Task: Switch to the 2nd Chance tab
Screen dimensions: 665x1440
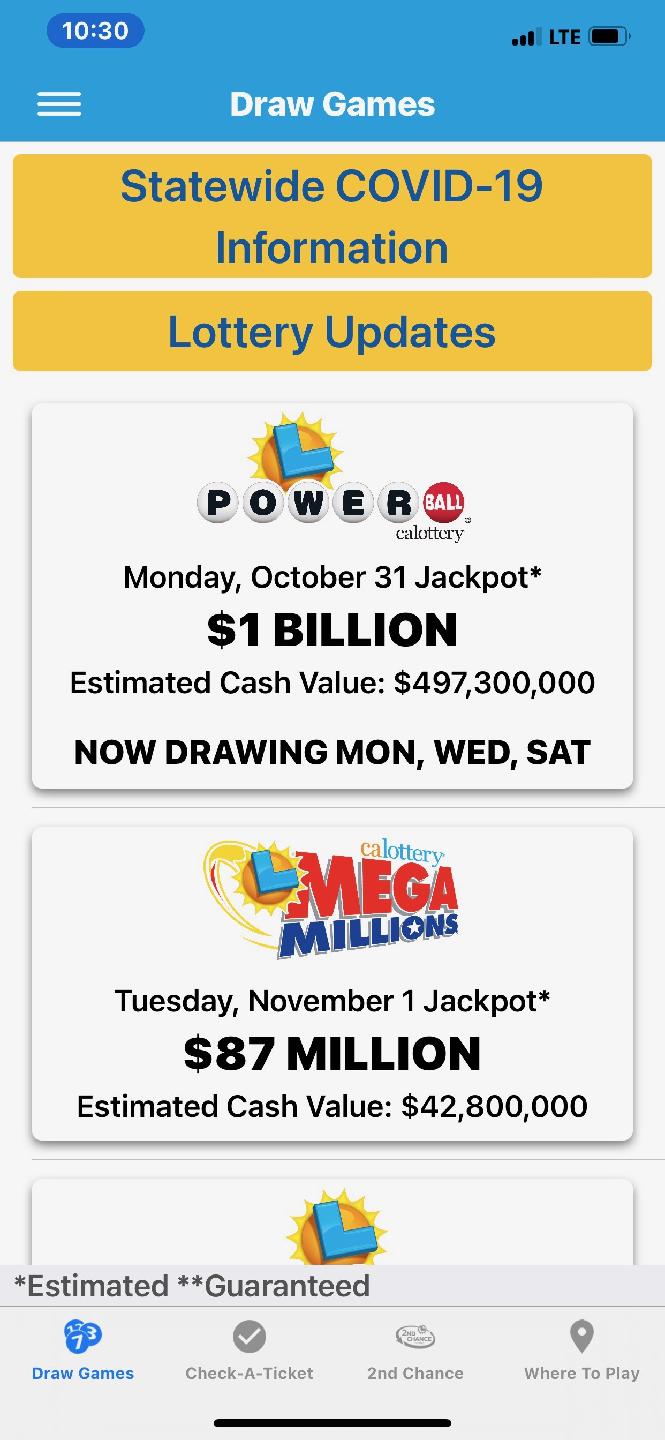Action: pos(415,1350)
